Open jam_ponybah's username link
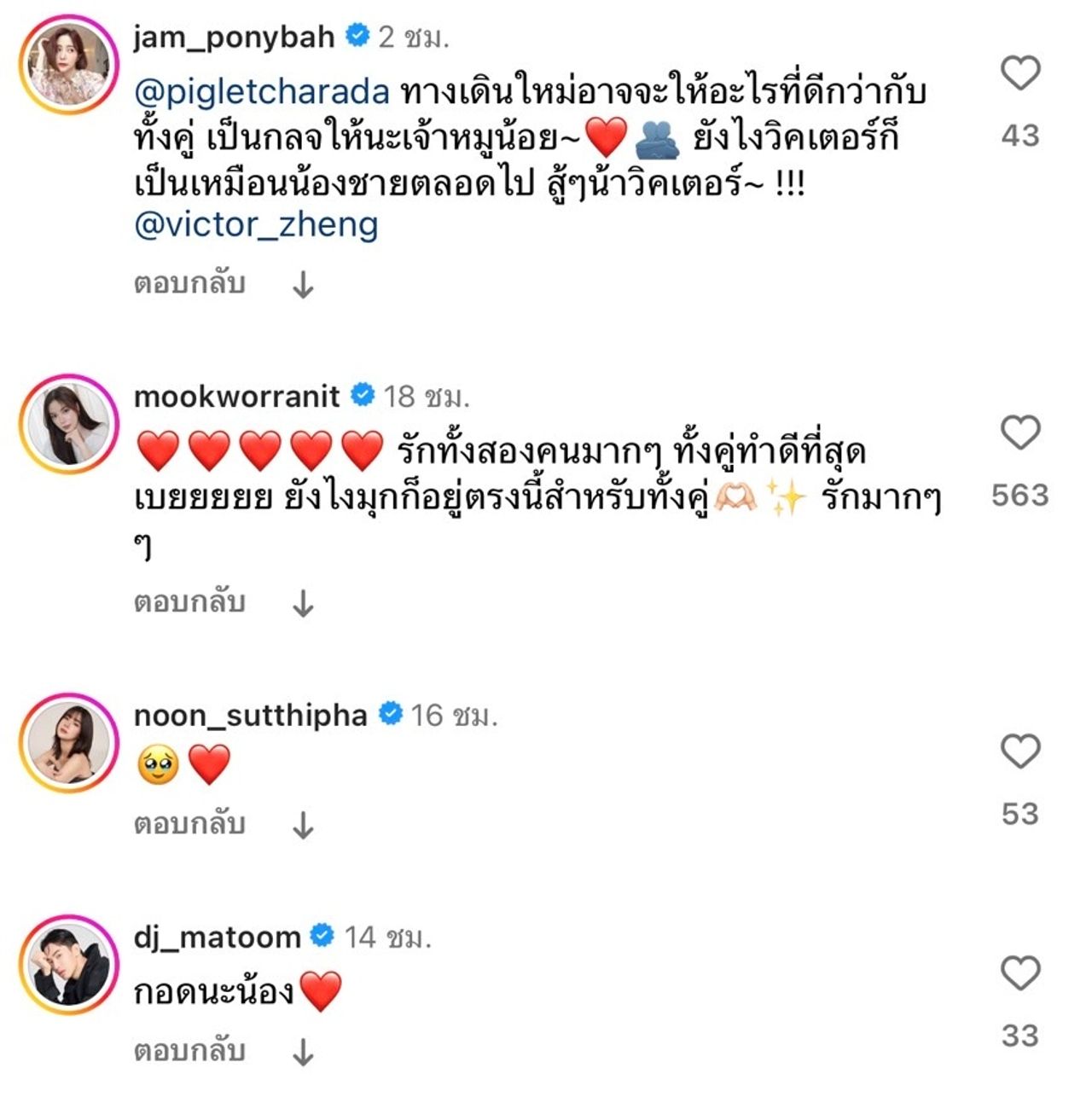This screenshot has height=1097, width=1092. point(234,38)
